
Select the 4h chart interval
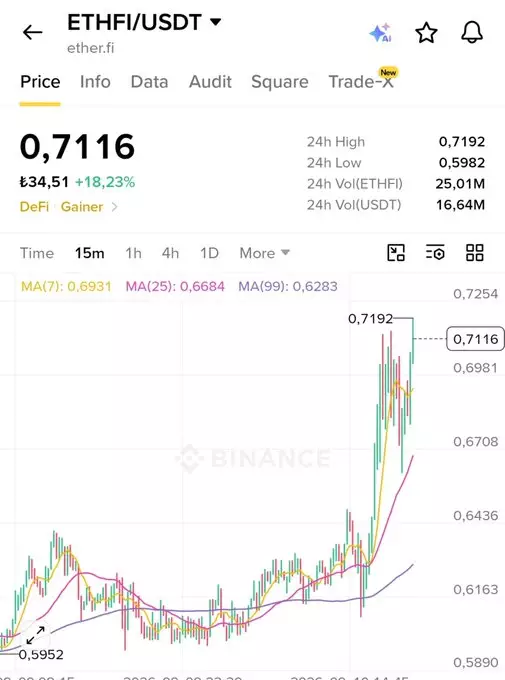(x=170, y=253)
